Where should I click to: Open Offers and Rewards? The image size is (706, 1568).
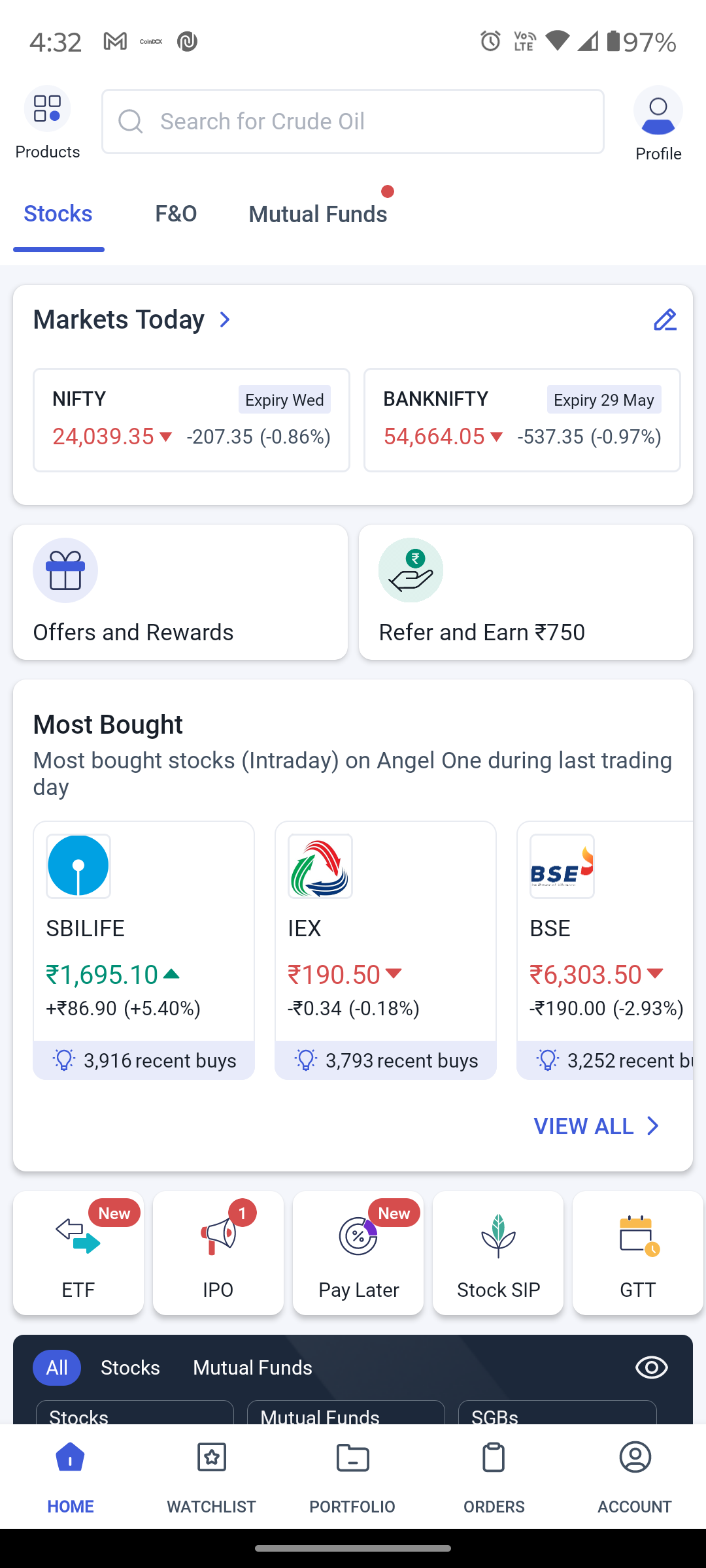(180, 592)
